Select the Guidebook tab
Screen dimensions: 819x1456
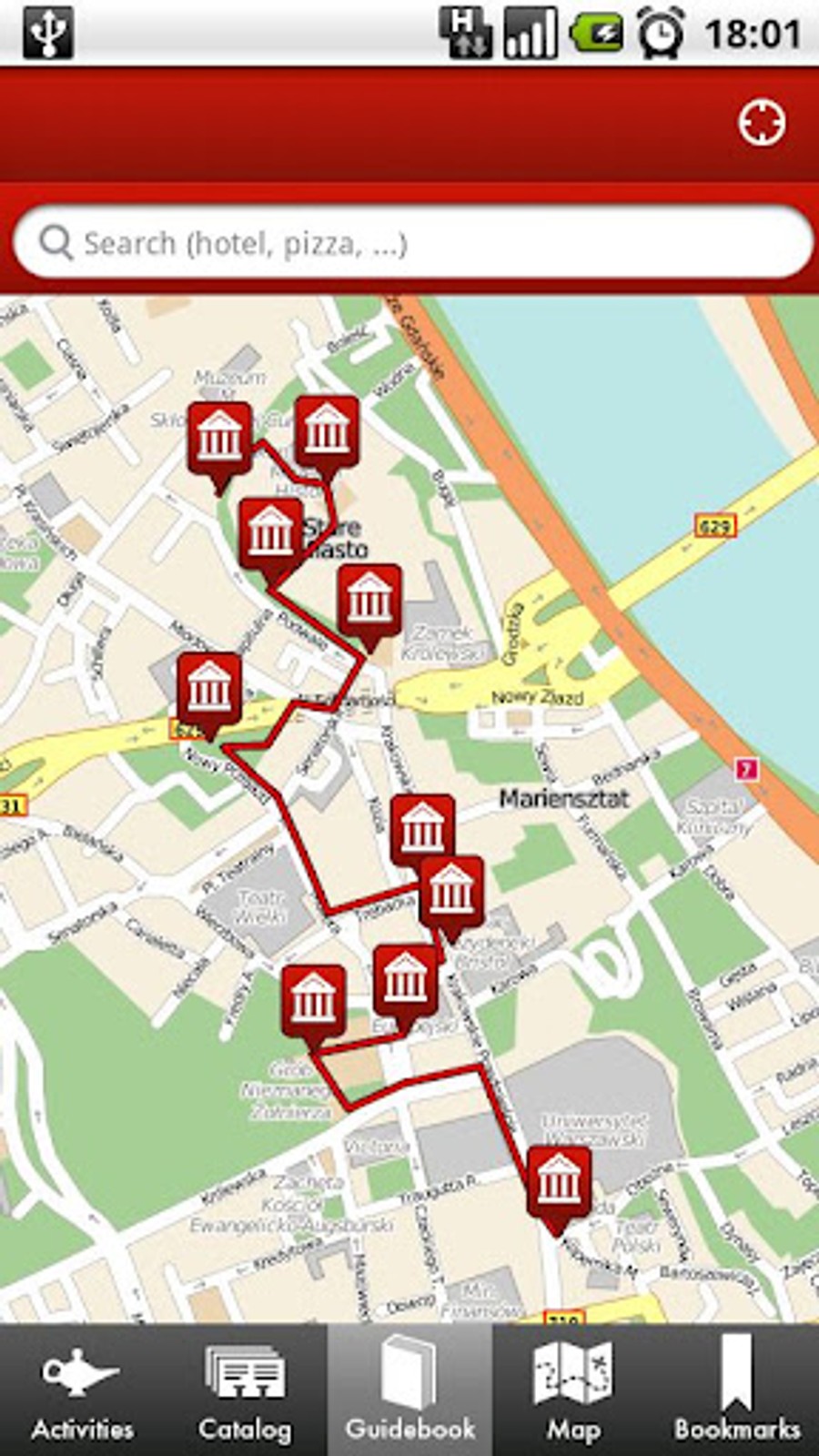pyautogui.click(x=409, y=1390)
